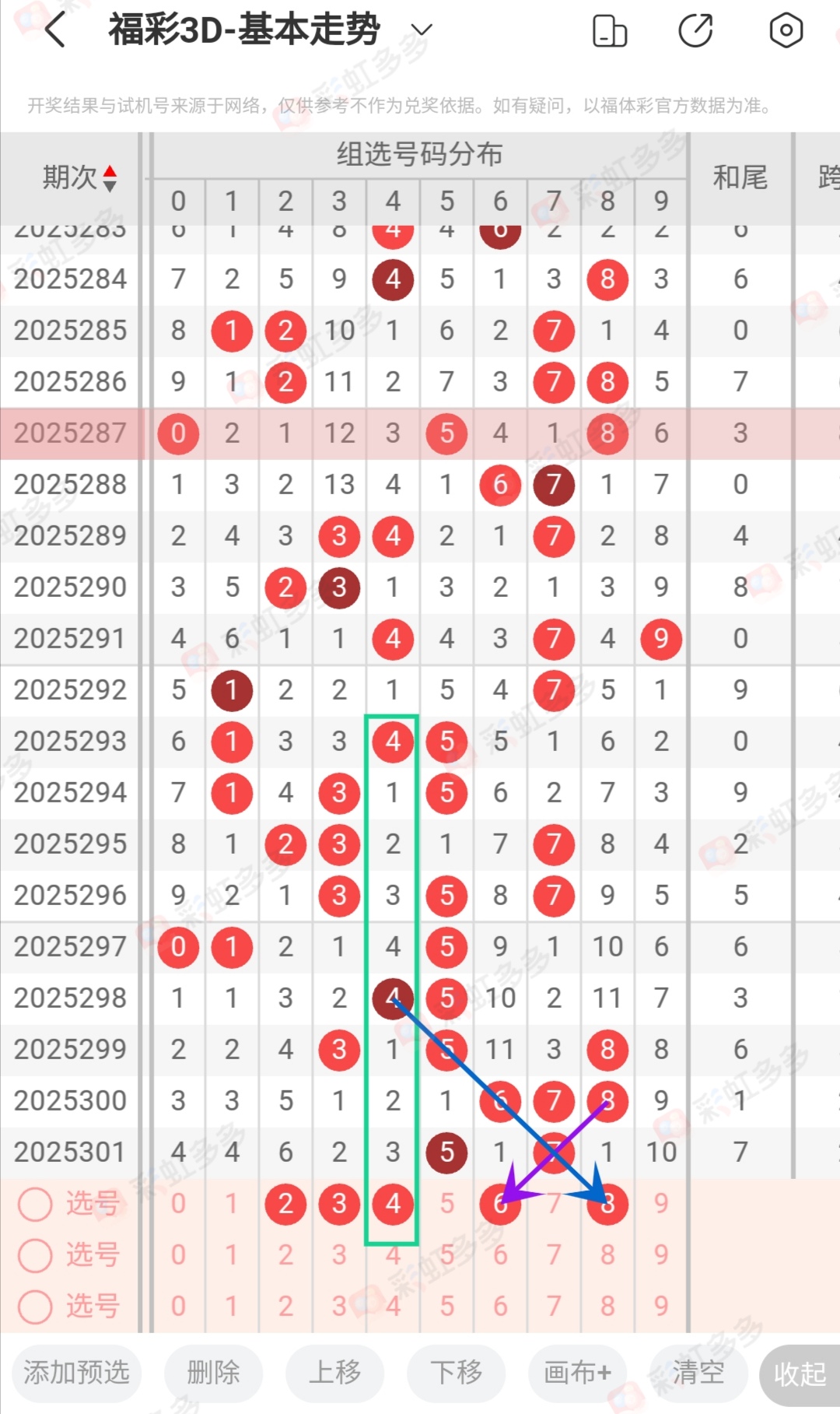Open the chart settings hexagon icon
Image resolution: width=840 pixels, height=1414 pixels.
click(x=786, y=31)
